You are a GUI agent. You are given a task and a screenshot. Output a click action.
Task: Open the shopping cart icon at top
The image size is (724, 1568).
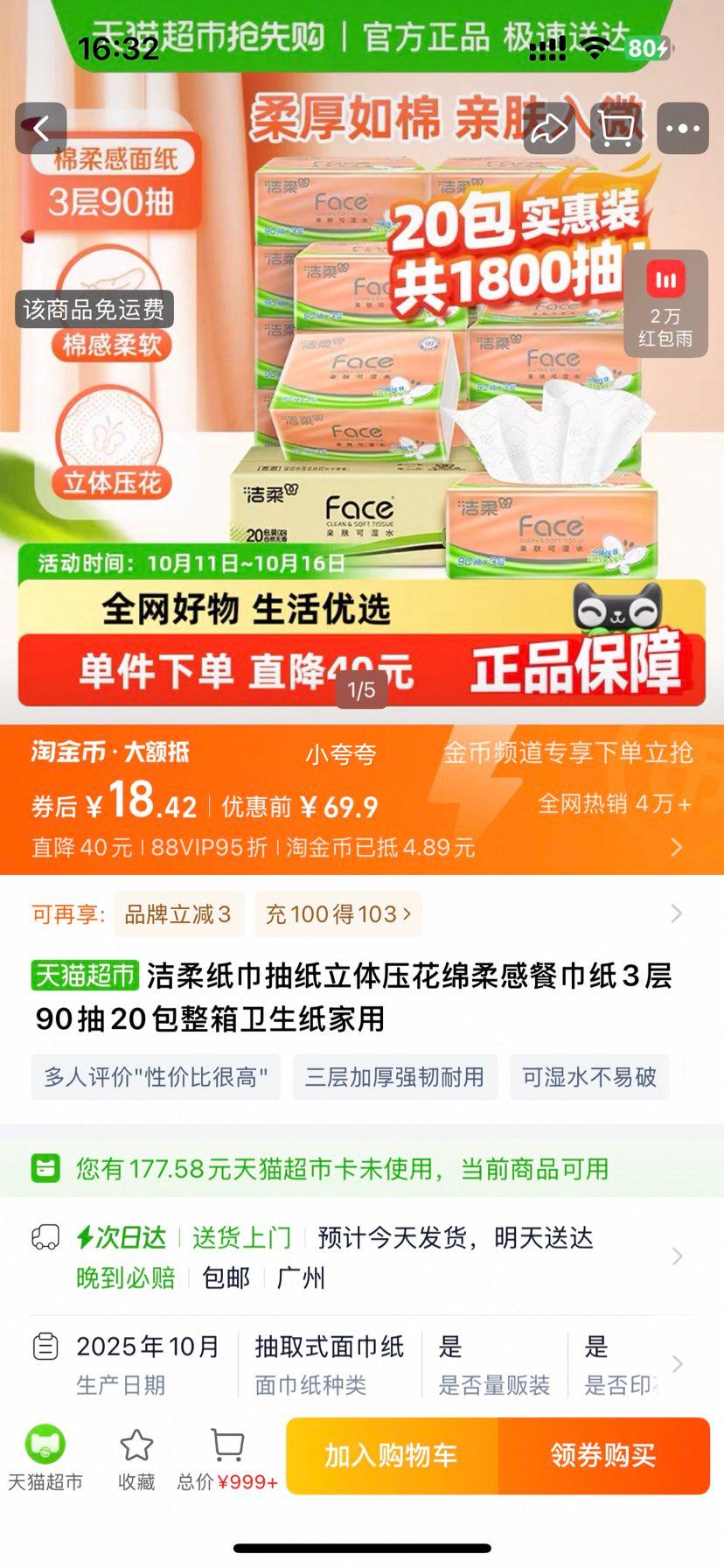click(x=616, y=129)
